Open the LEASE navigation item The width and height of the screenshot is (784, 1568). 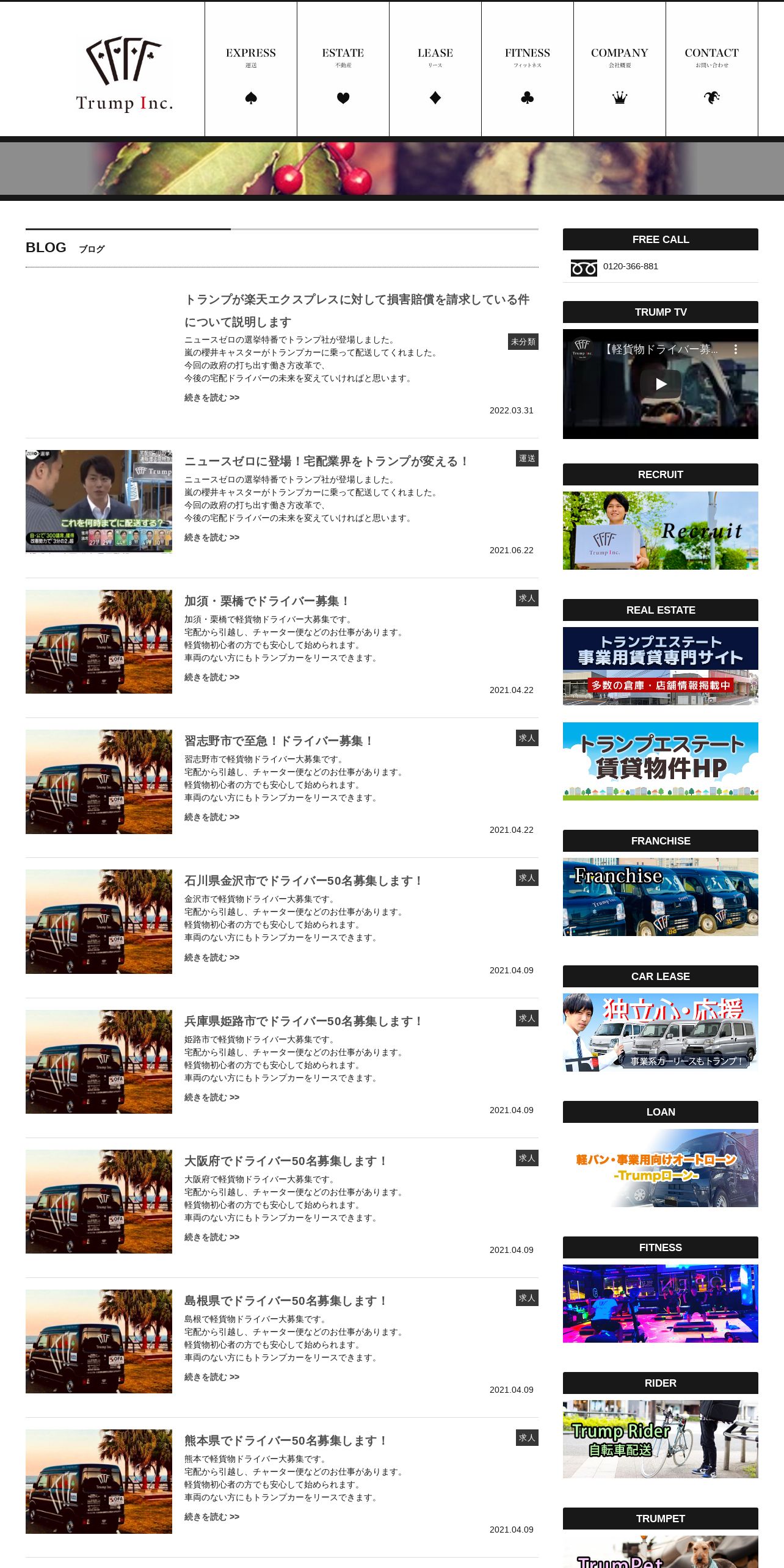pyautogui.click(x=435, y=70)
